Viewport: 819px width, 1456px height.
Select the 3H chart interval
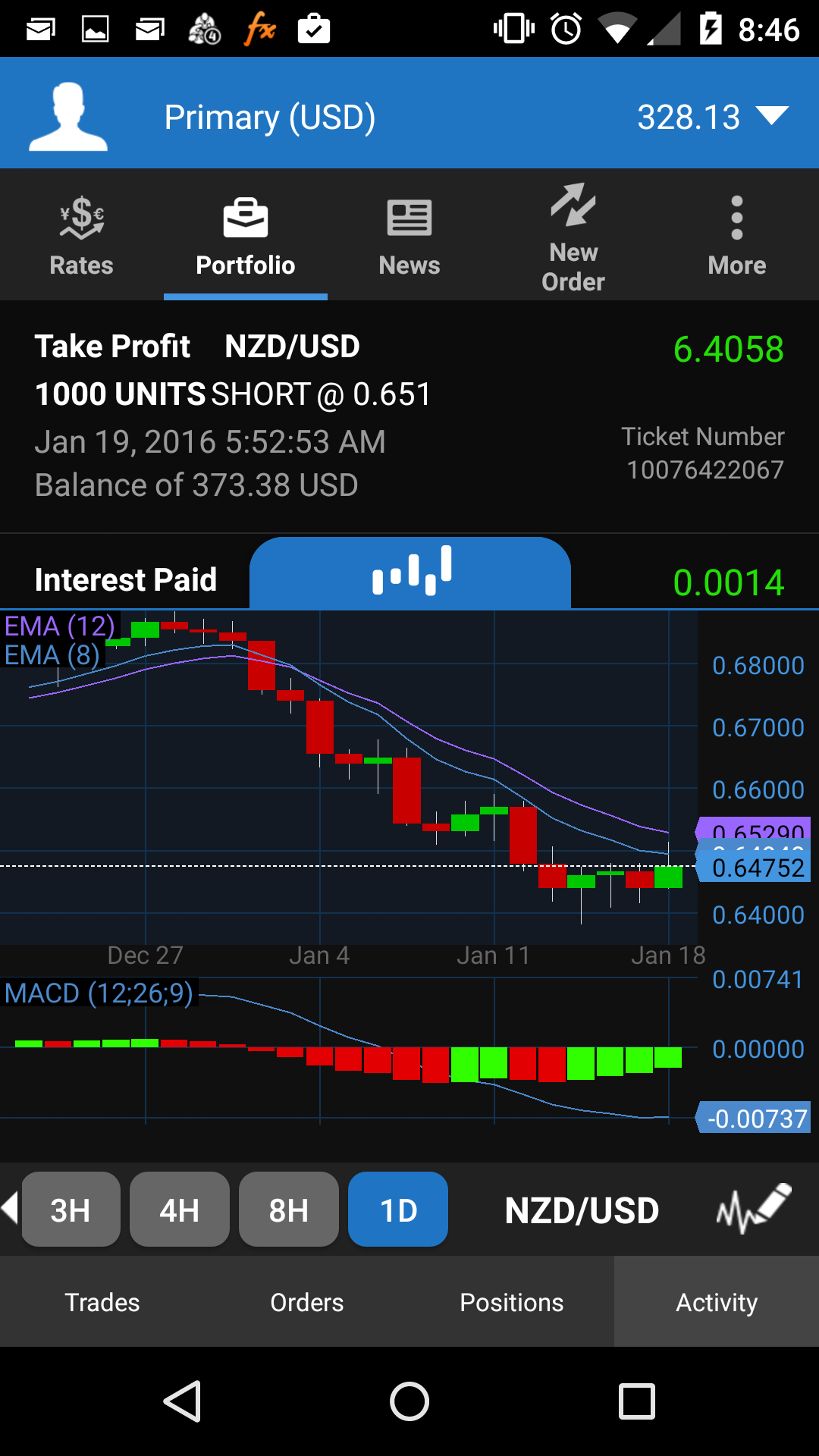[x=71, y=1210]
